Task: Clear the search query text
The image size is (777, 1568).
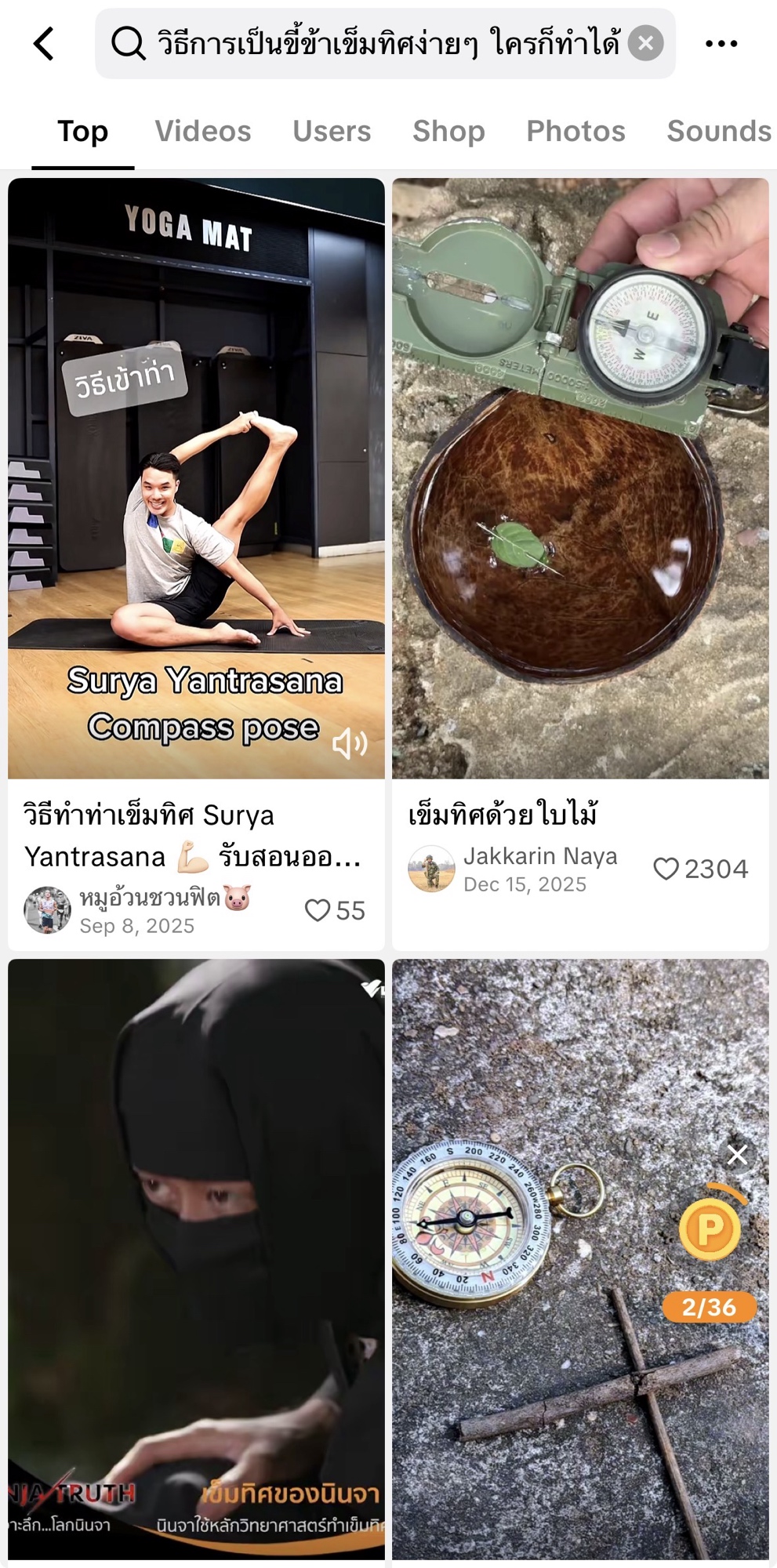Action: pyautogui.click(x=645, y=43)
